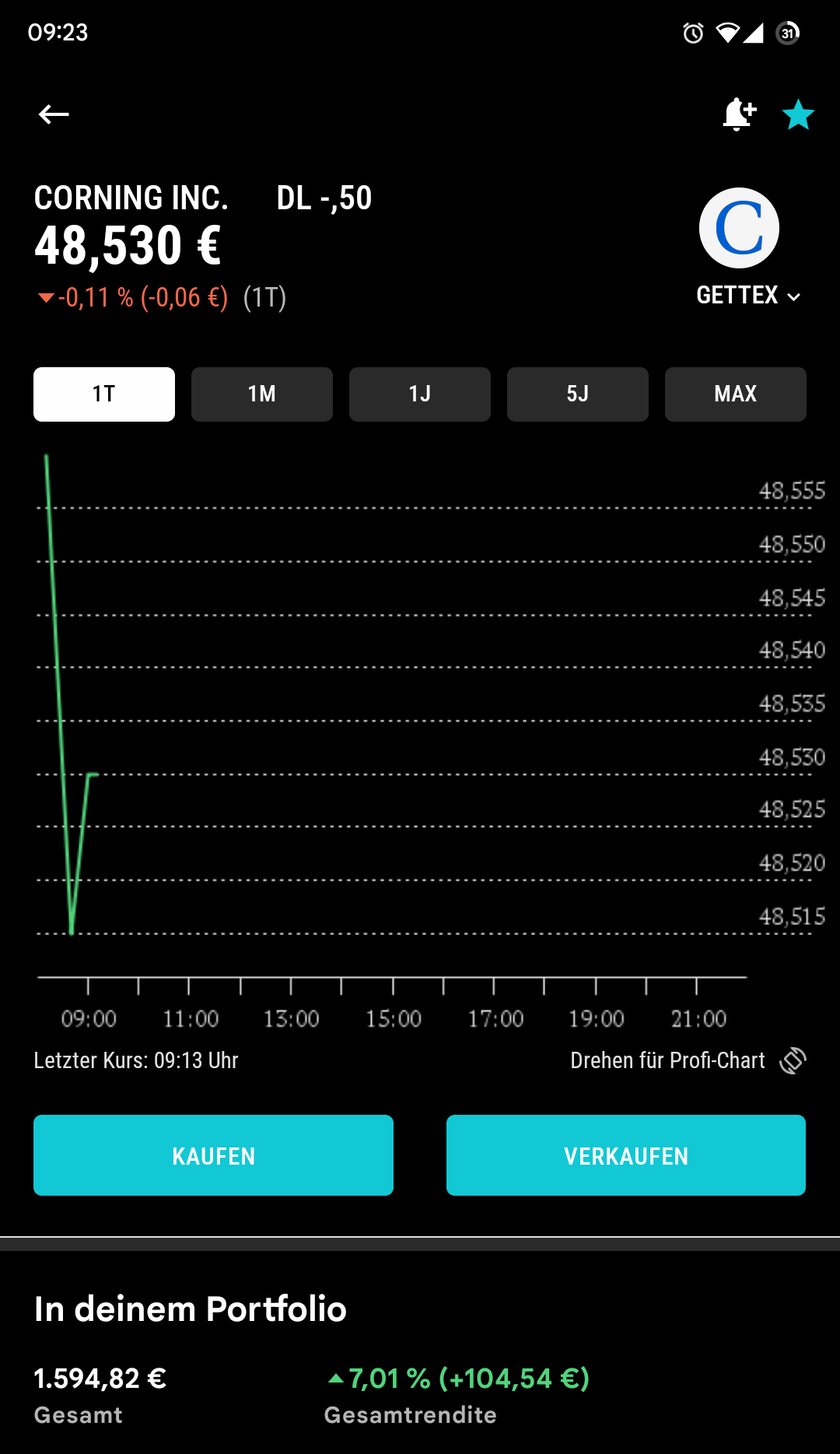840x1454 pixels.
Task: Add a price alert with the bell icon
Action: point(738,114)
